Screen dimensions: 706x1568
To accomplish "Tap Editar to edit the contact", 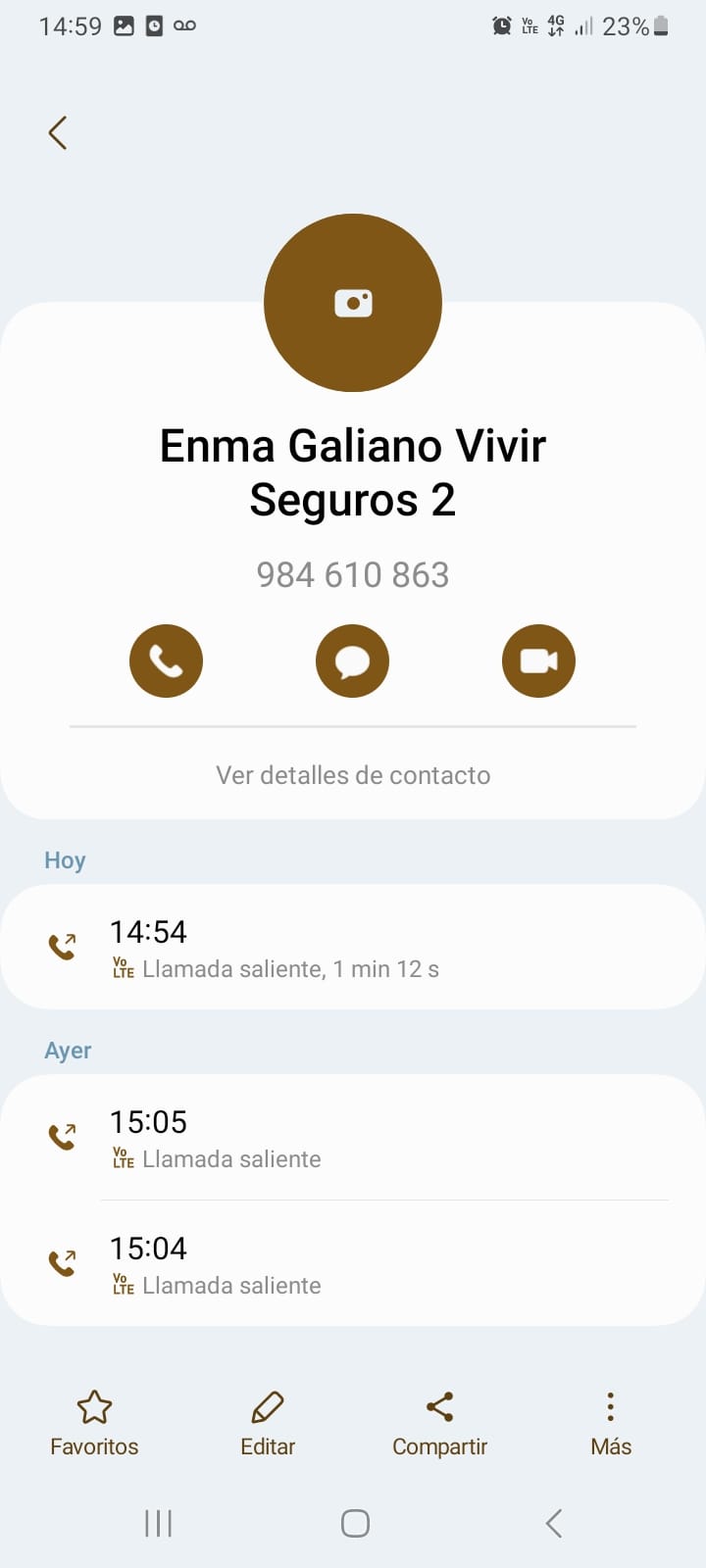I will pyautogui.click(x=268, y=1423).
